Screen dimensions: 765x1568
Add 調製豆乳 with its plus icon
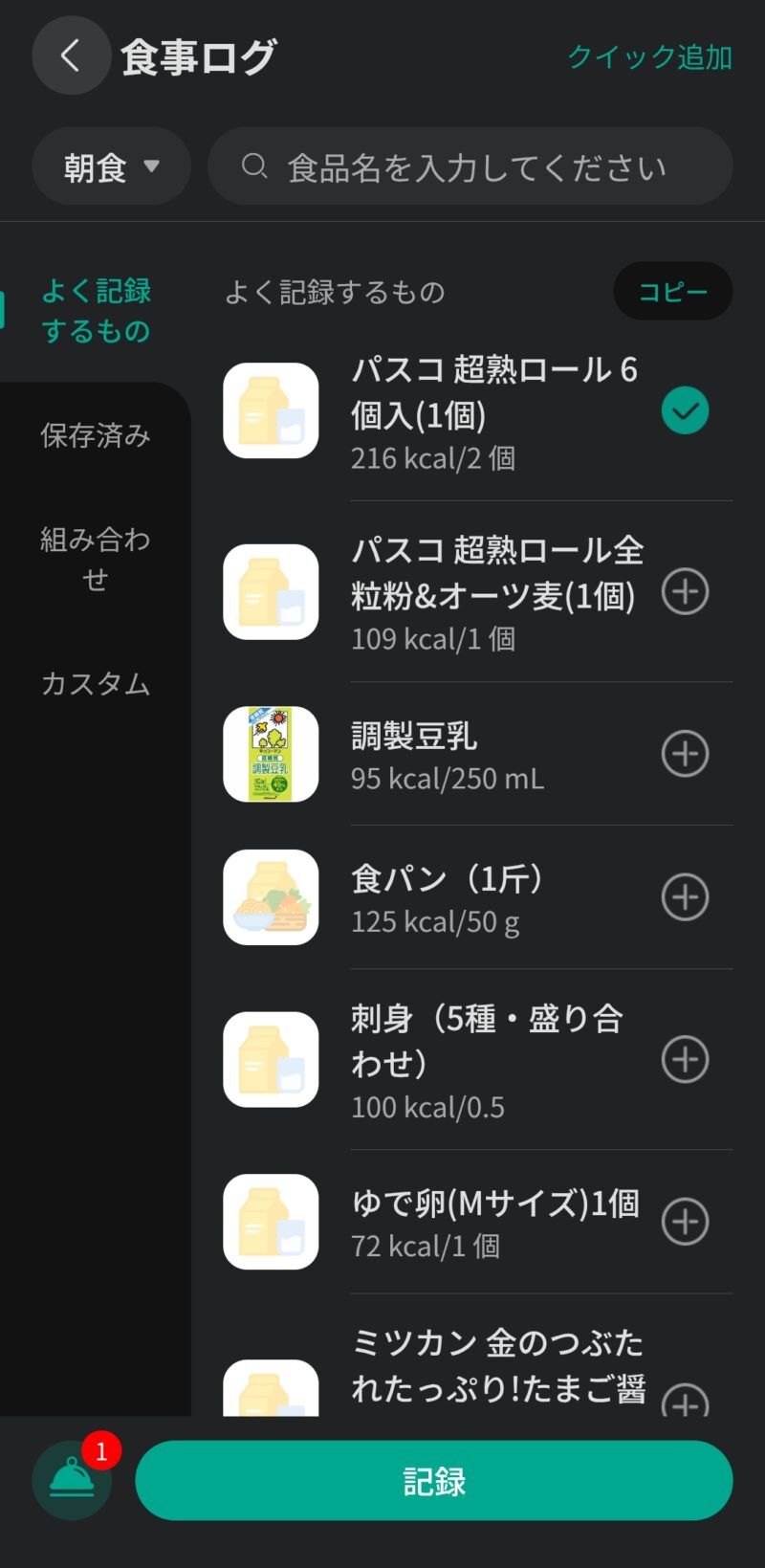pyautogui.click(x=685, y=754)
